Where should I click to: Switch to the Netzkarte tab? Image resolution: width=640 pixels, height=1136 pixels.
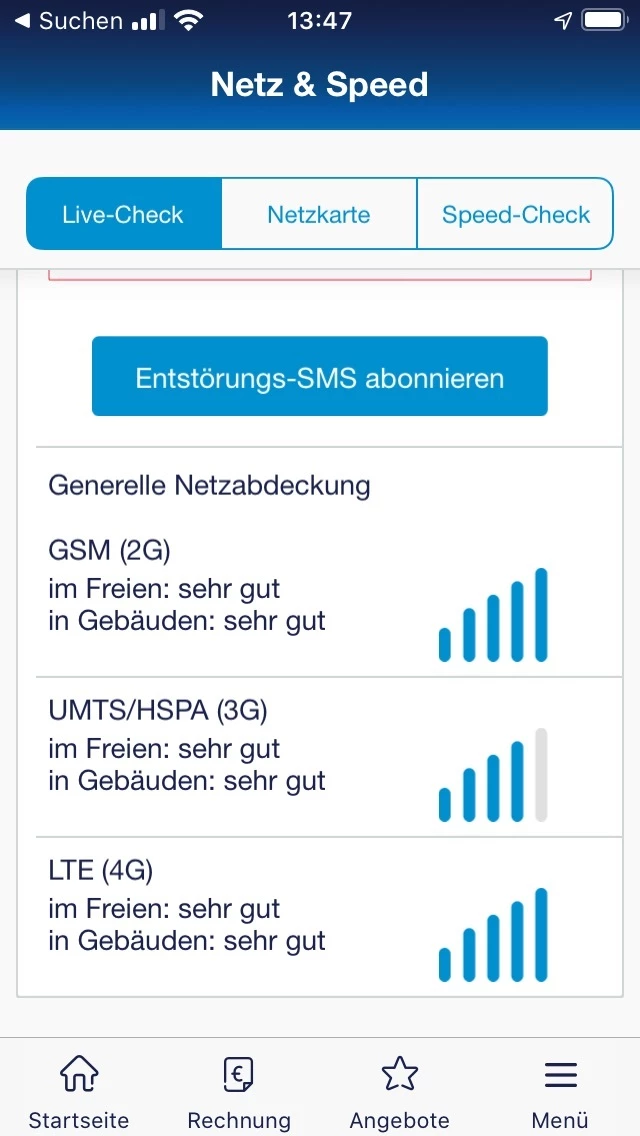319,214
